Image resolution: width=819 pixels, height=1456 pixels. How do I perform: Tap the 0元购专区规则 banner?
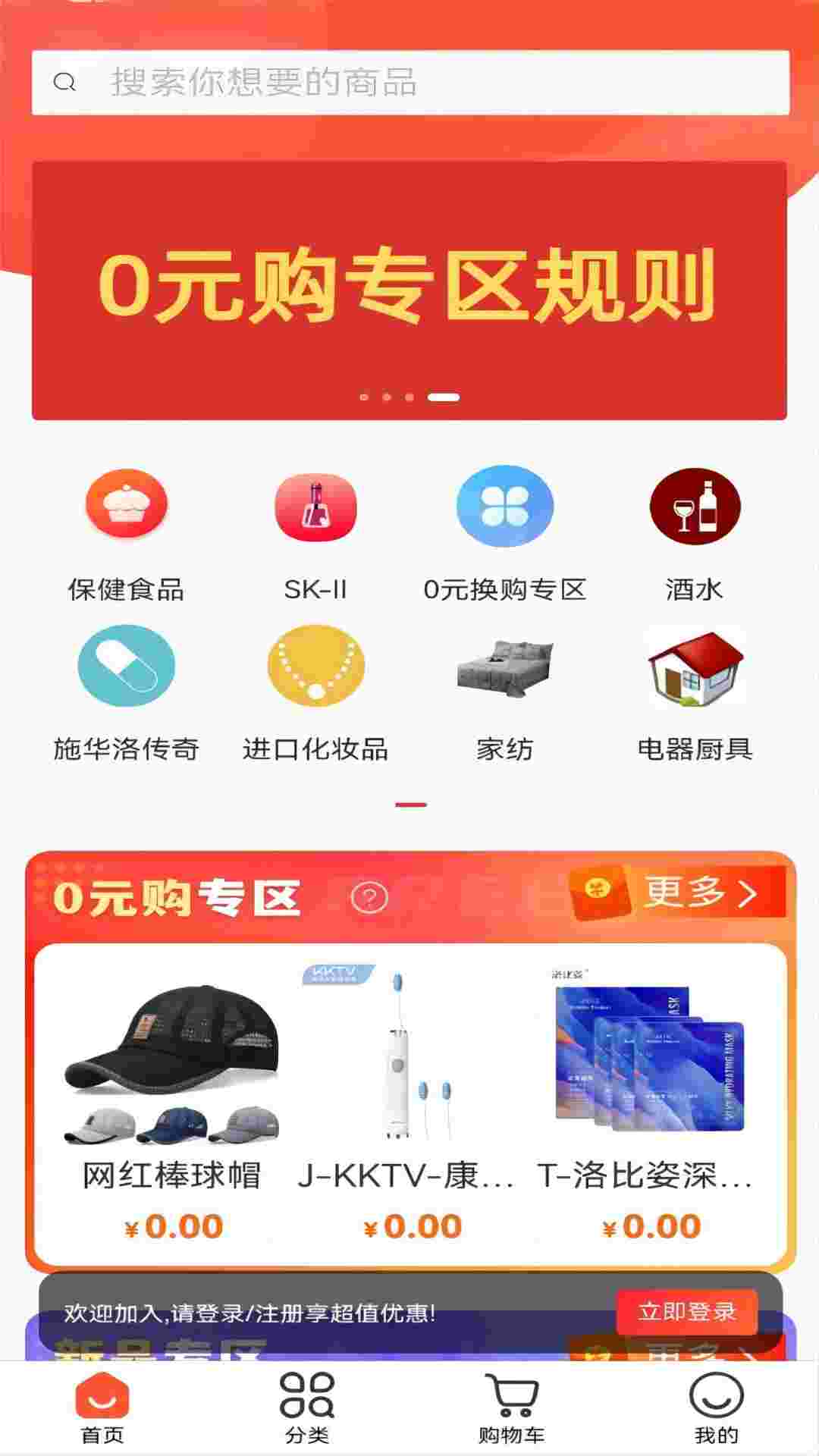[409, 288]
